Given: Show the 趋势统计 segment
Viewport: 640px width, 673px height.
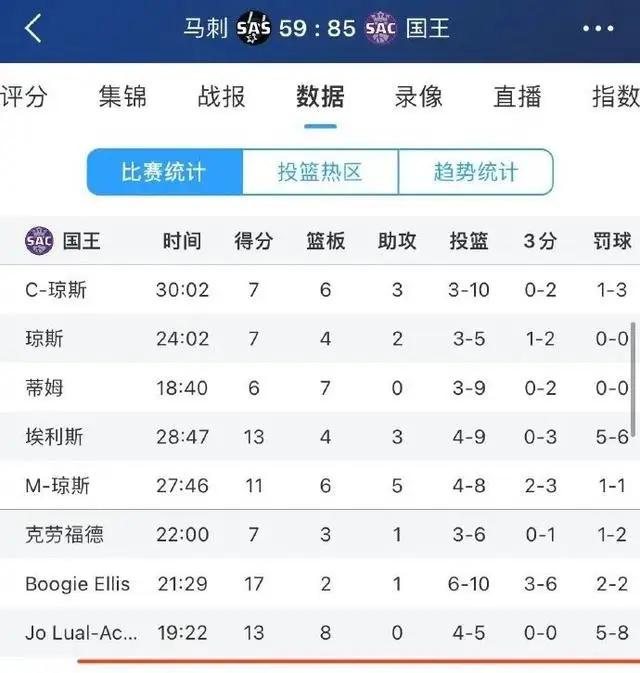Looking at the screenshot, I should point(475,172).
